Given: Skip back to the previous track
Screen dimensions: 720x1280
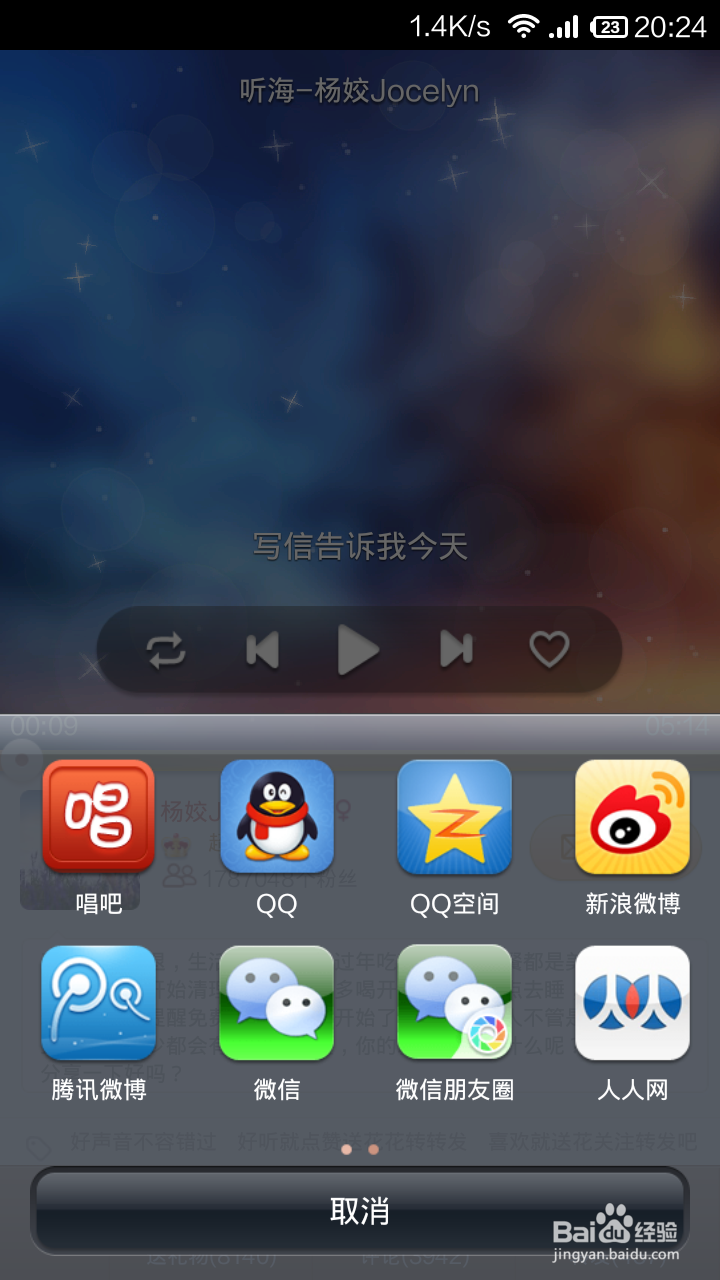Looking at the screenshot, I should pyautogui.click(x=262, y=649).
